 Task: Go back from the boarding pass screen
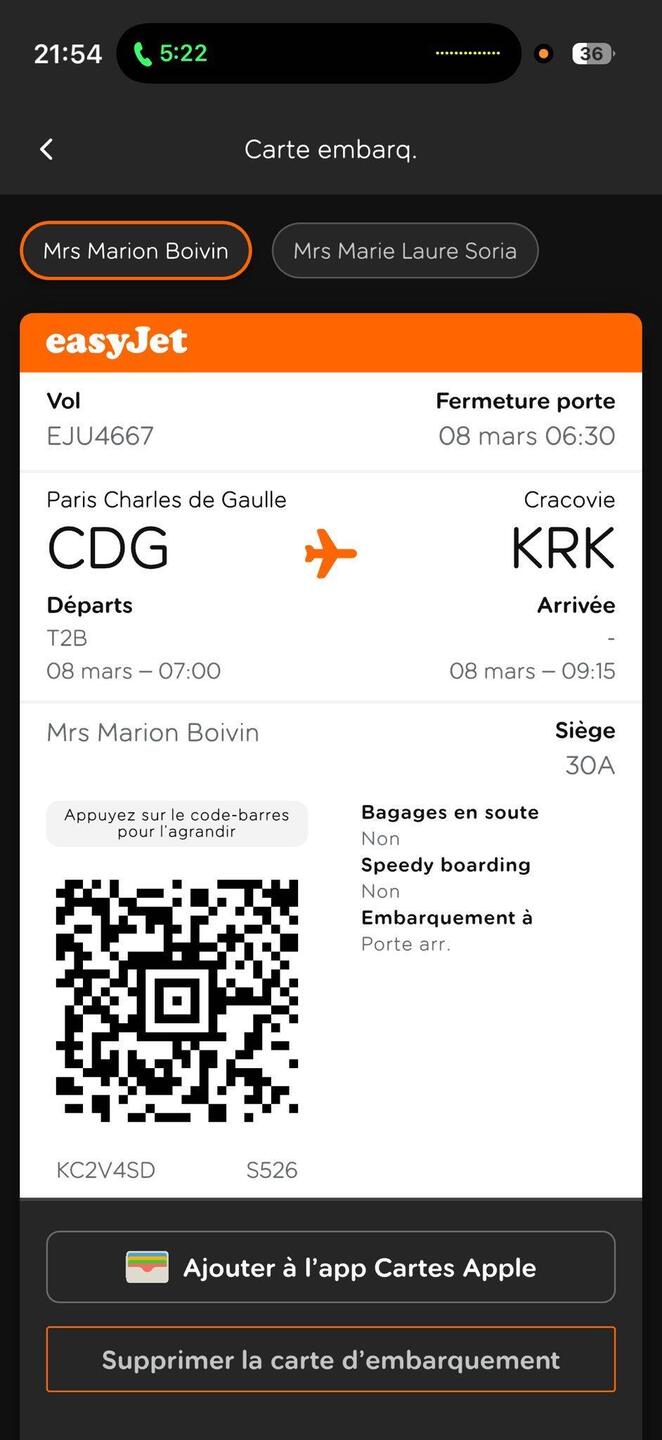[x=46, y=150]
